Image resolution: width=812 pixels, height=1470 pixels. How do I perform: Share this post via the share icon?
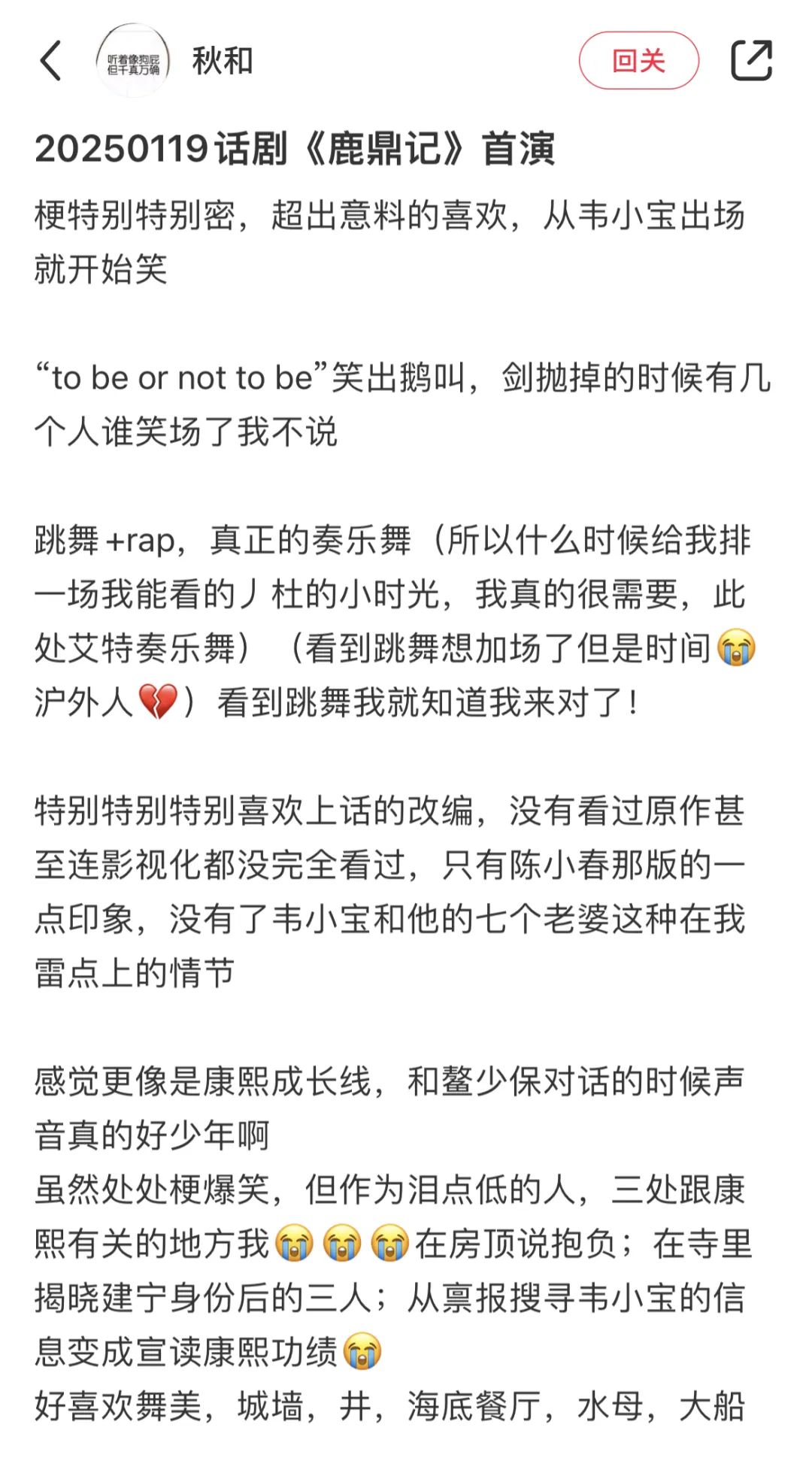click(x=752, y=61)
